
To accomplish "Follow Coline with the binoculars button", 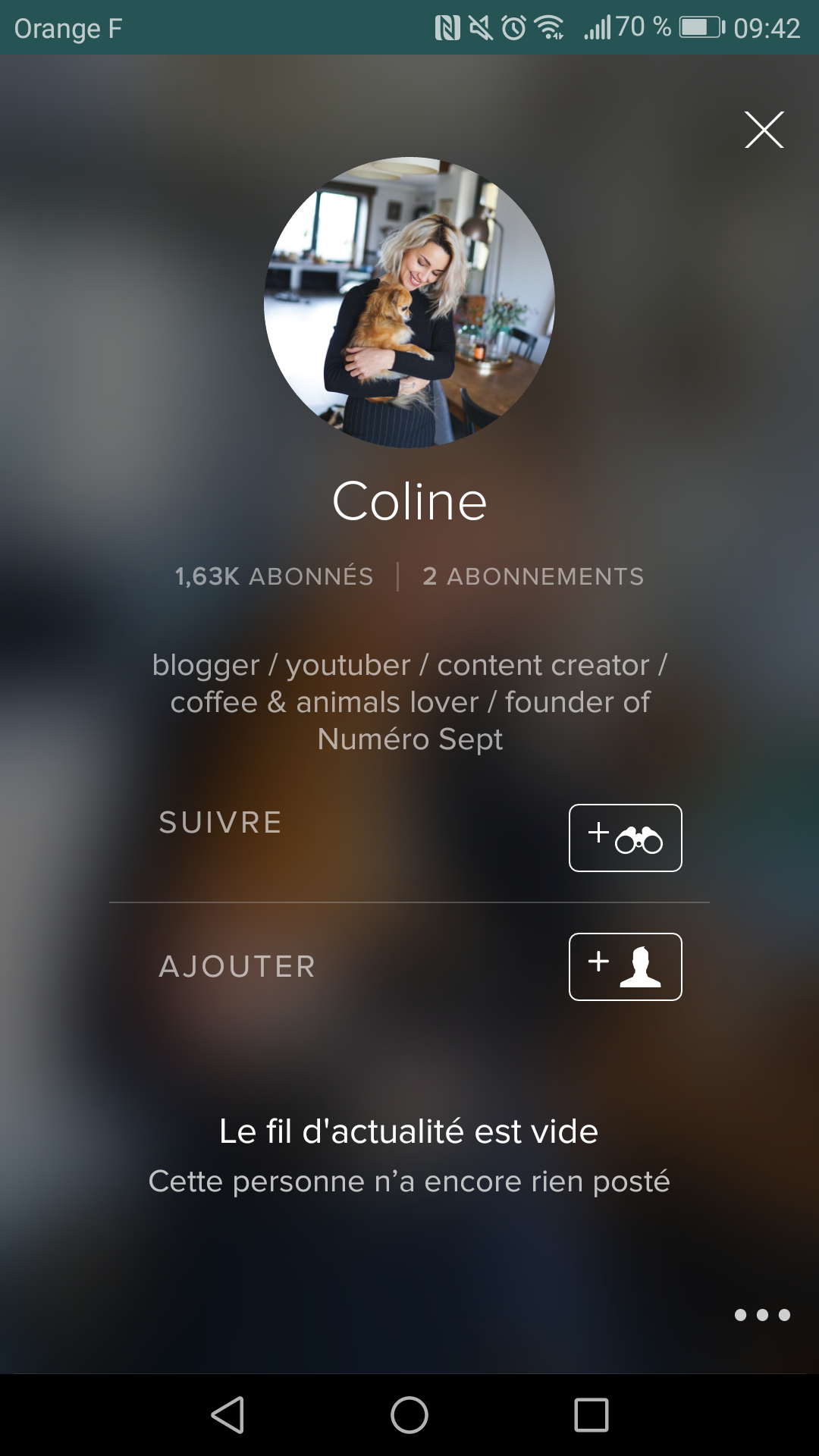I will [x=625, y=838].
